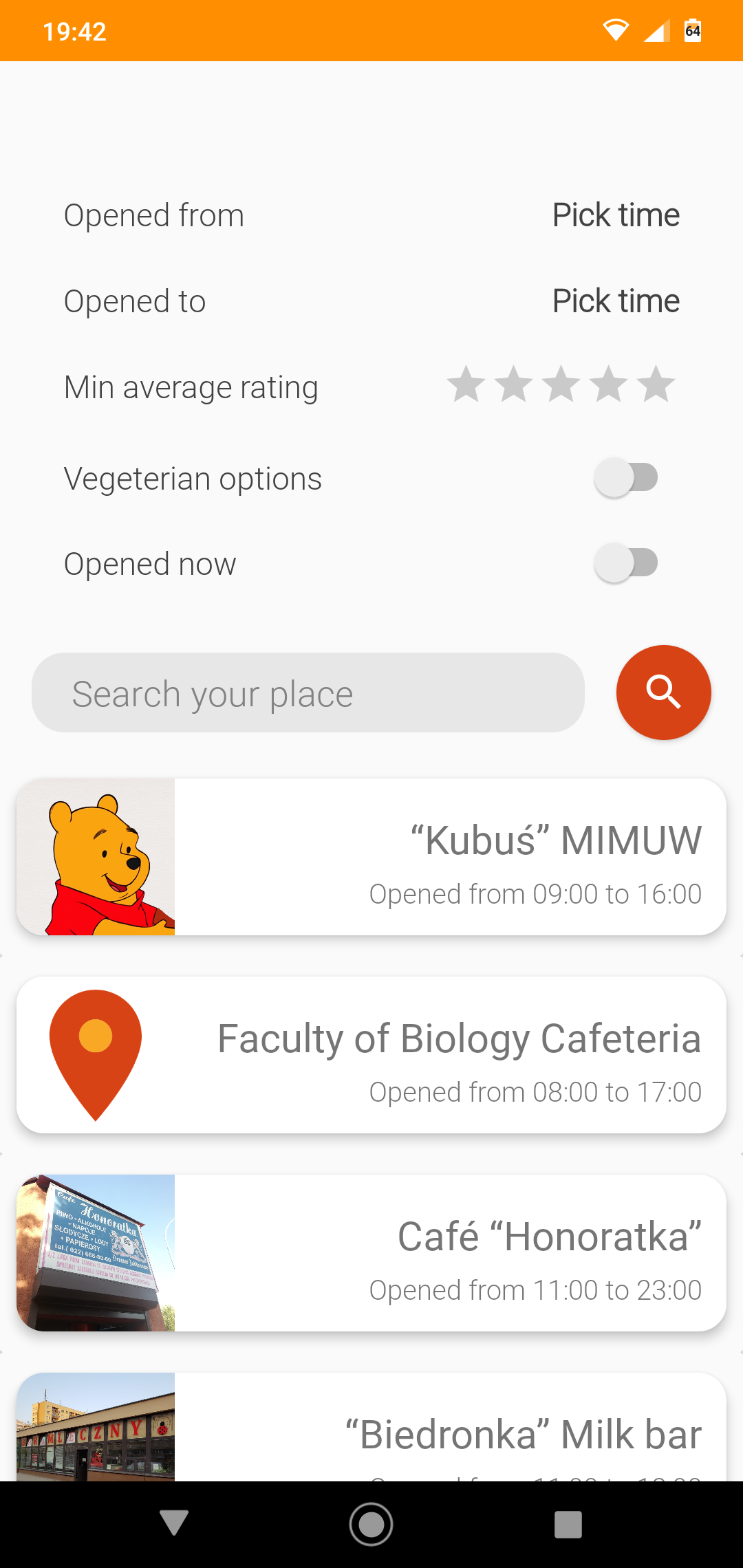
Task: Open "Biedronka" Milk bar card
Action: point(371,1427)
